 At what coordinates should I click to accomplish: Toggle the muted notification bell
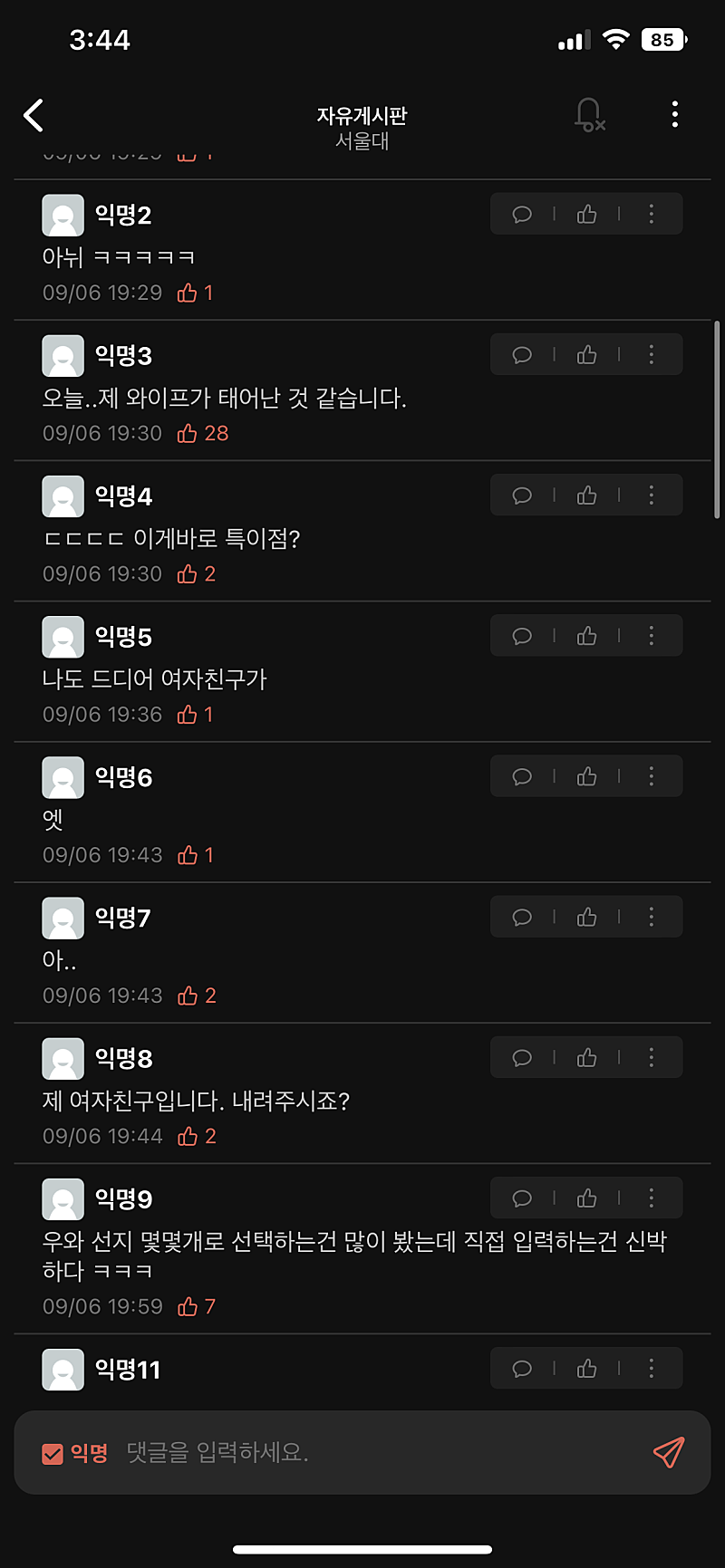(x=589, y=115)
